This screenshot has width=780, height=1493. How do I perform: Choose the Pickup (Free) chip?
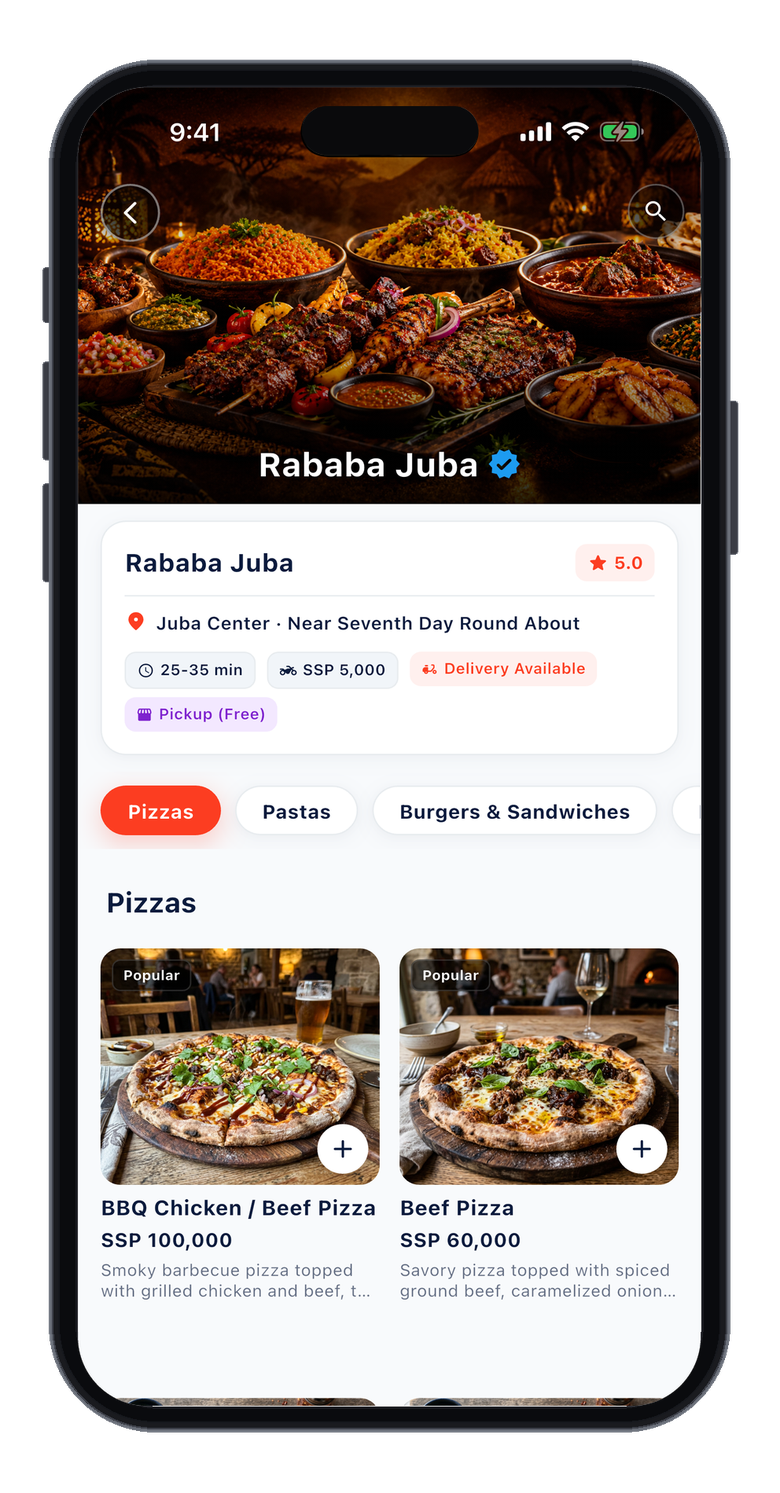tap(201, 714)
